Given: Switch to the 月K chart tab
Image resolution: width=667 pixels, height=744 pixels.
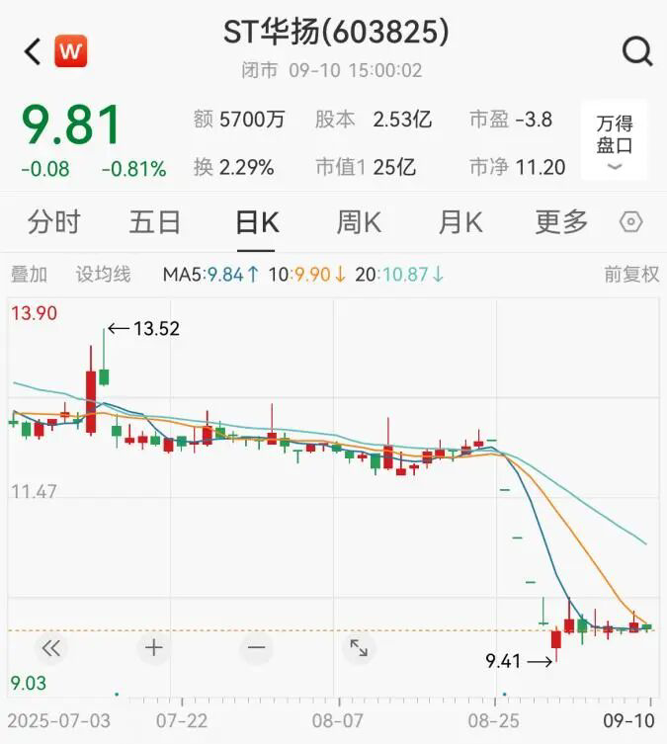Looking at the screenshot, I should click(x=460, y=222).
